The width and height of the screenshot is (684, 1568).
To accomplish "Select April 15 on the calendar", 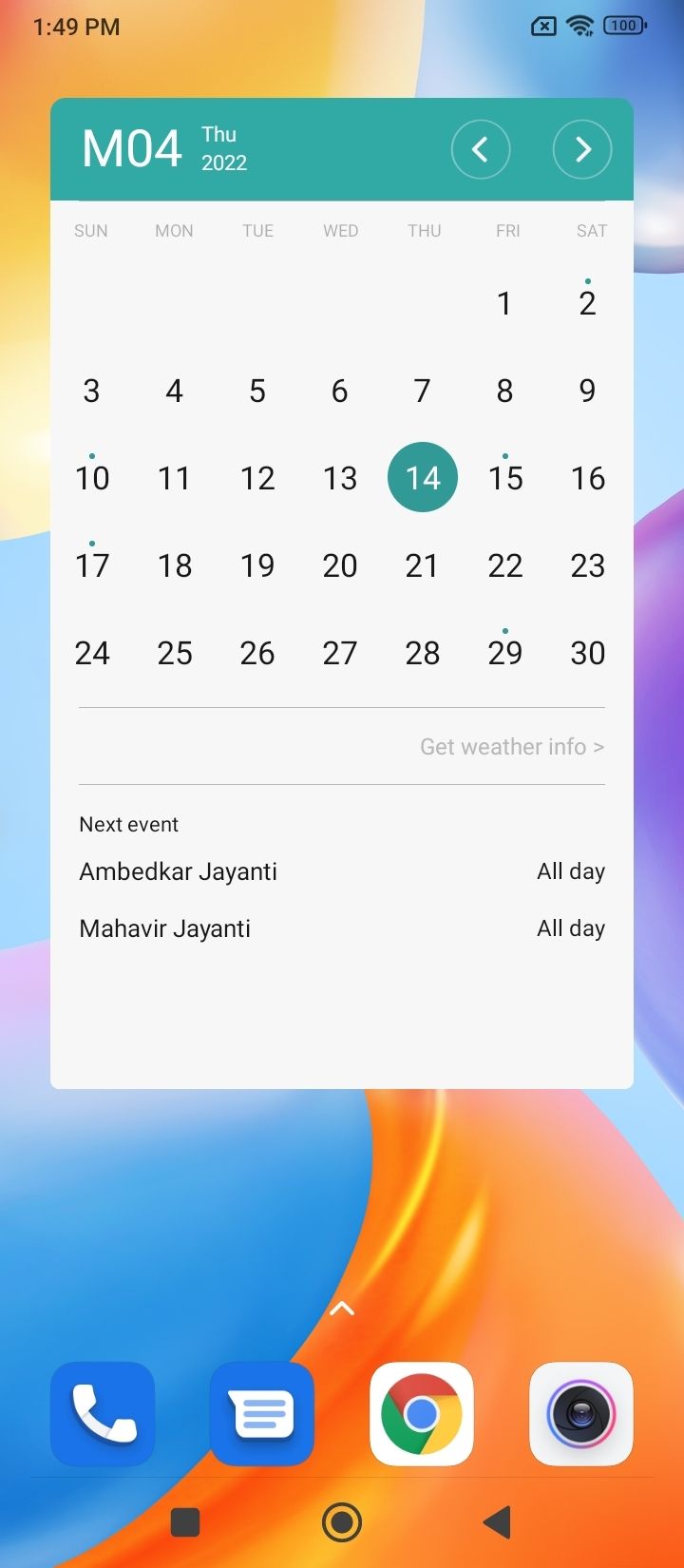I will point(504,478).
